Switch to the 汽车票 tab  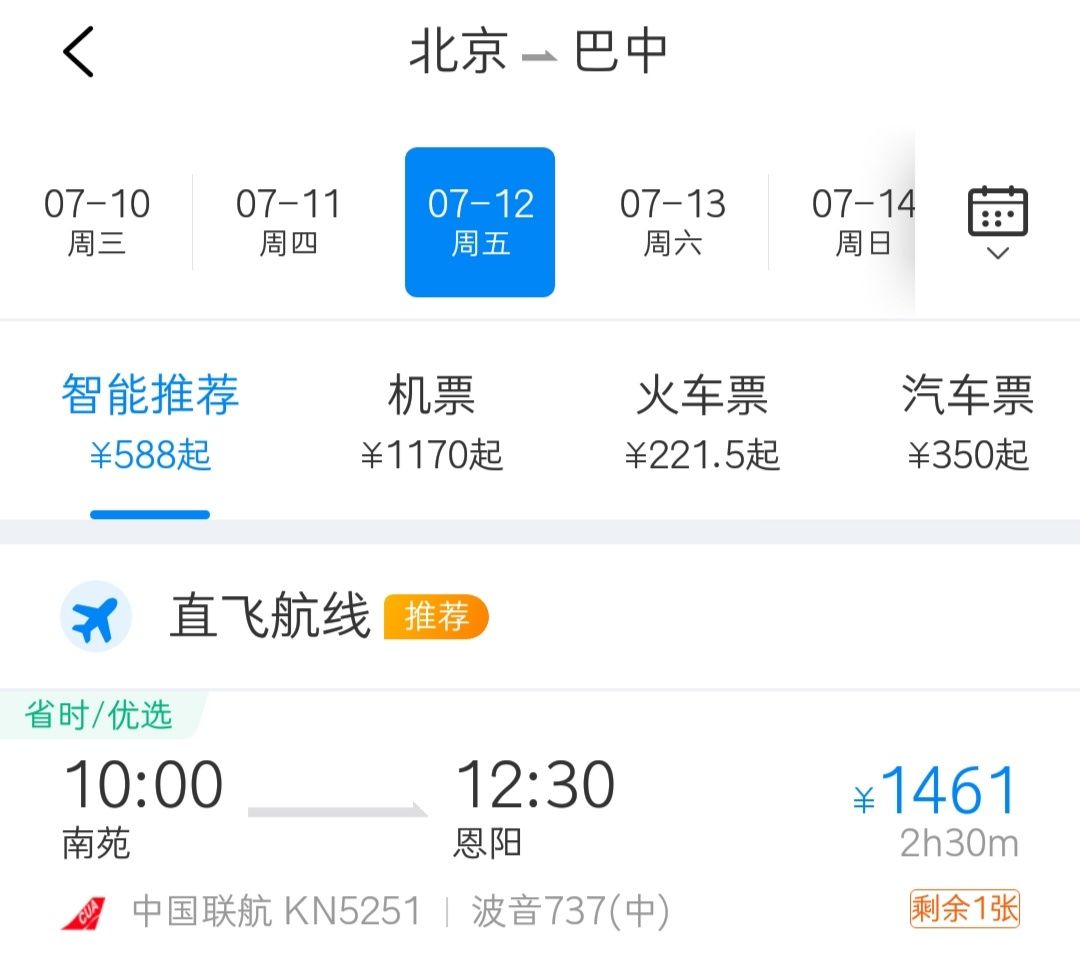[x=968, y=422]
